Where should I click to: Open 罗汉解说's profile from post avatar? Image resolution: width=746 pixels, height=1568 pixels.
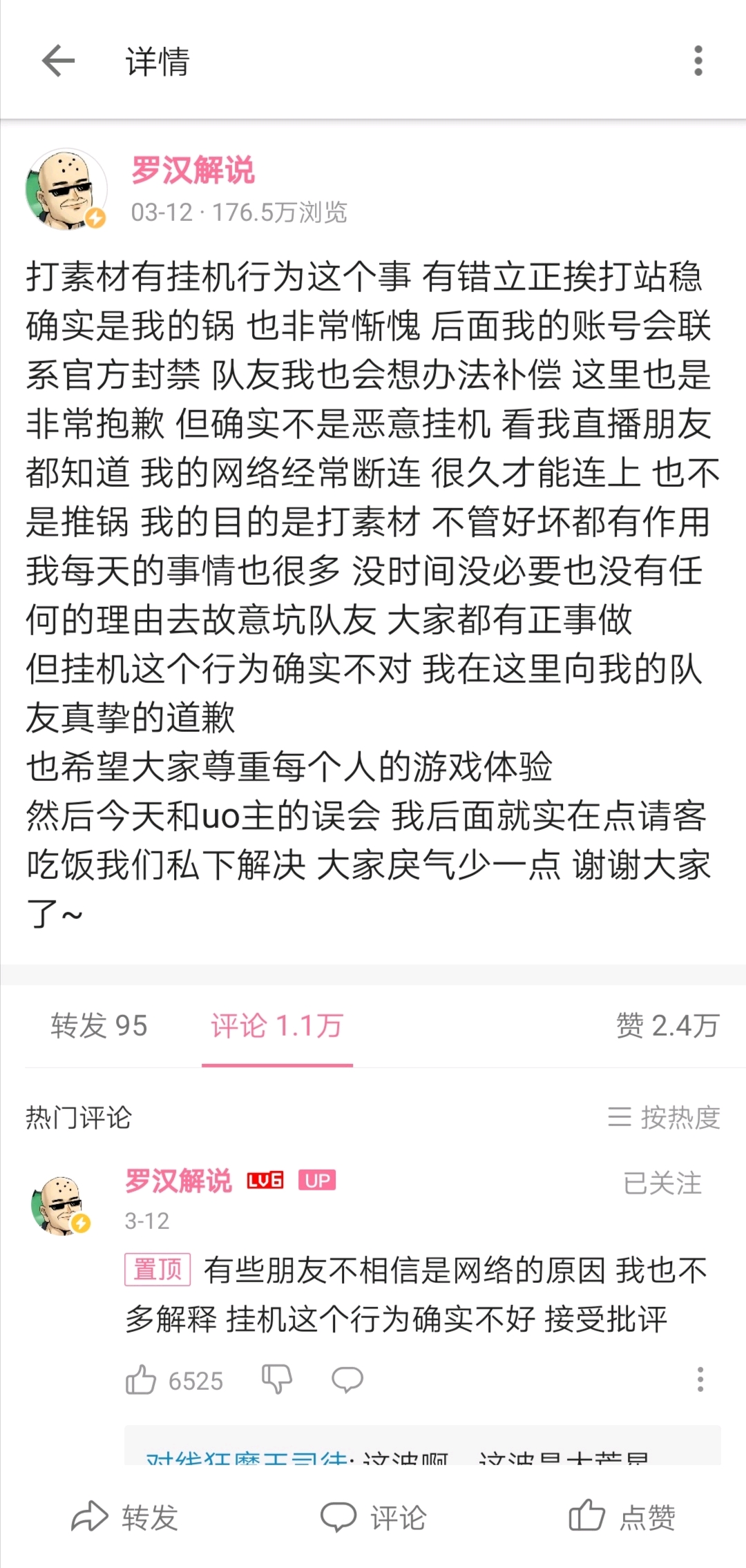click(66, 188)
